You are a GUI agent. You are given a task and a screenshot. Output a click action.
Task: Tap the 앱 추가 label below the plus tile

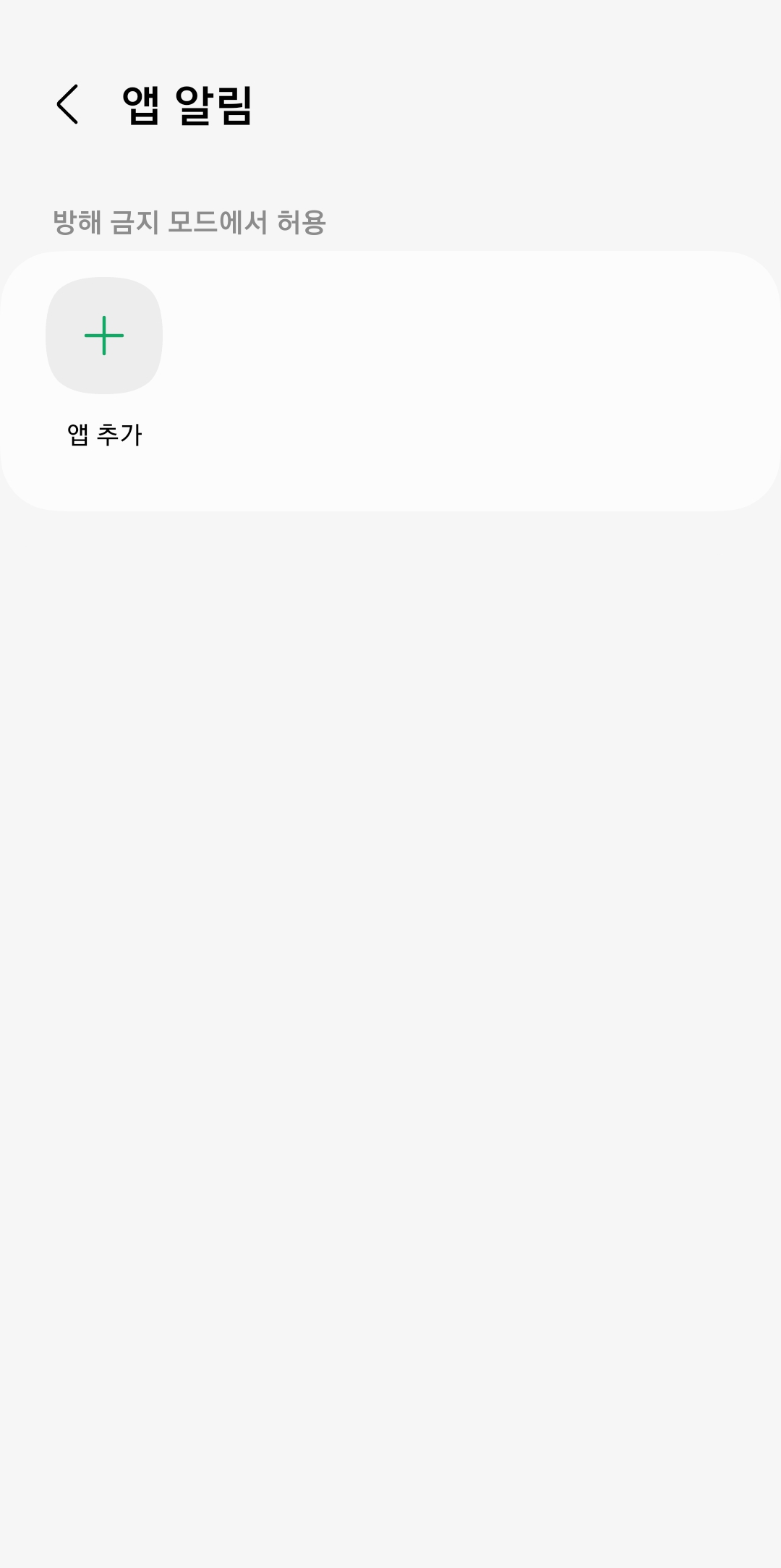click(x=104, y=434)
